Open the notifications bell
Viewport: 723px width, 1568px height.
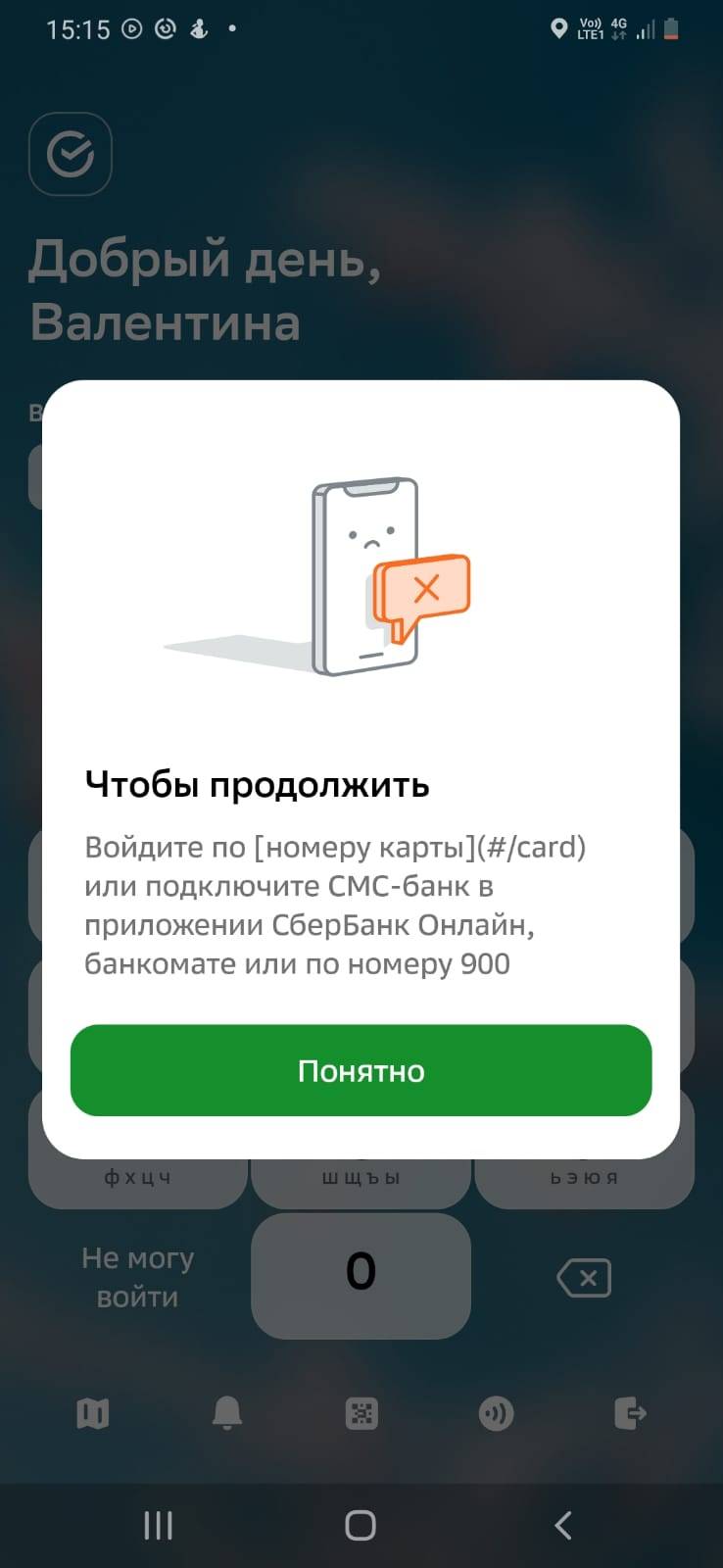(x=227, y=1413)
